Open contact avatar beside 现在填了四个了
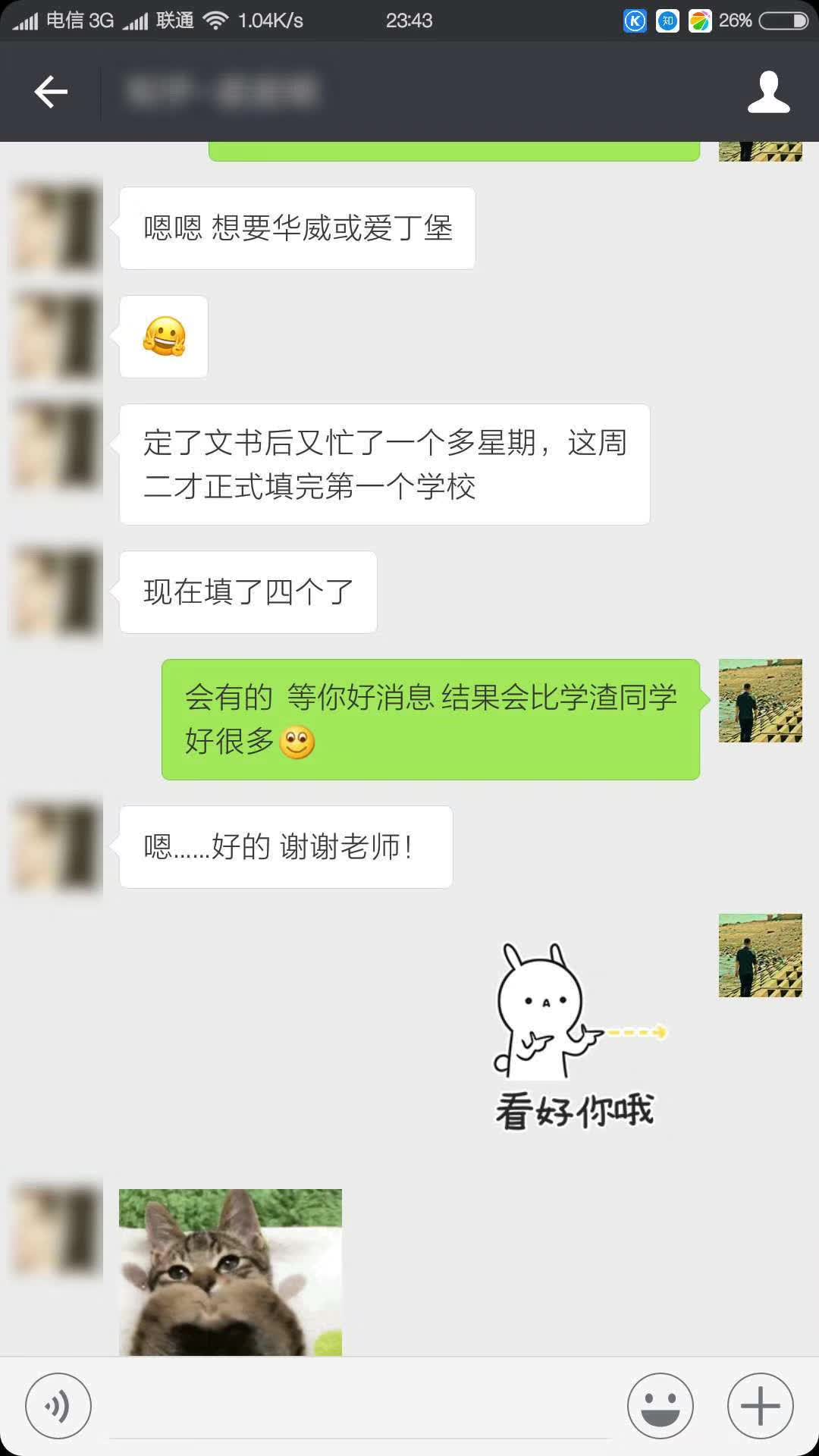 click(57, 591)
